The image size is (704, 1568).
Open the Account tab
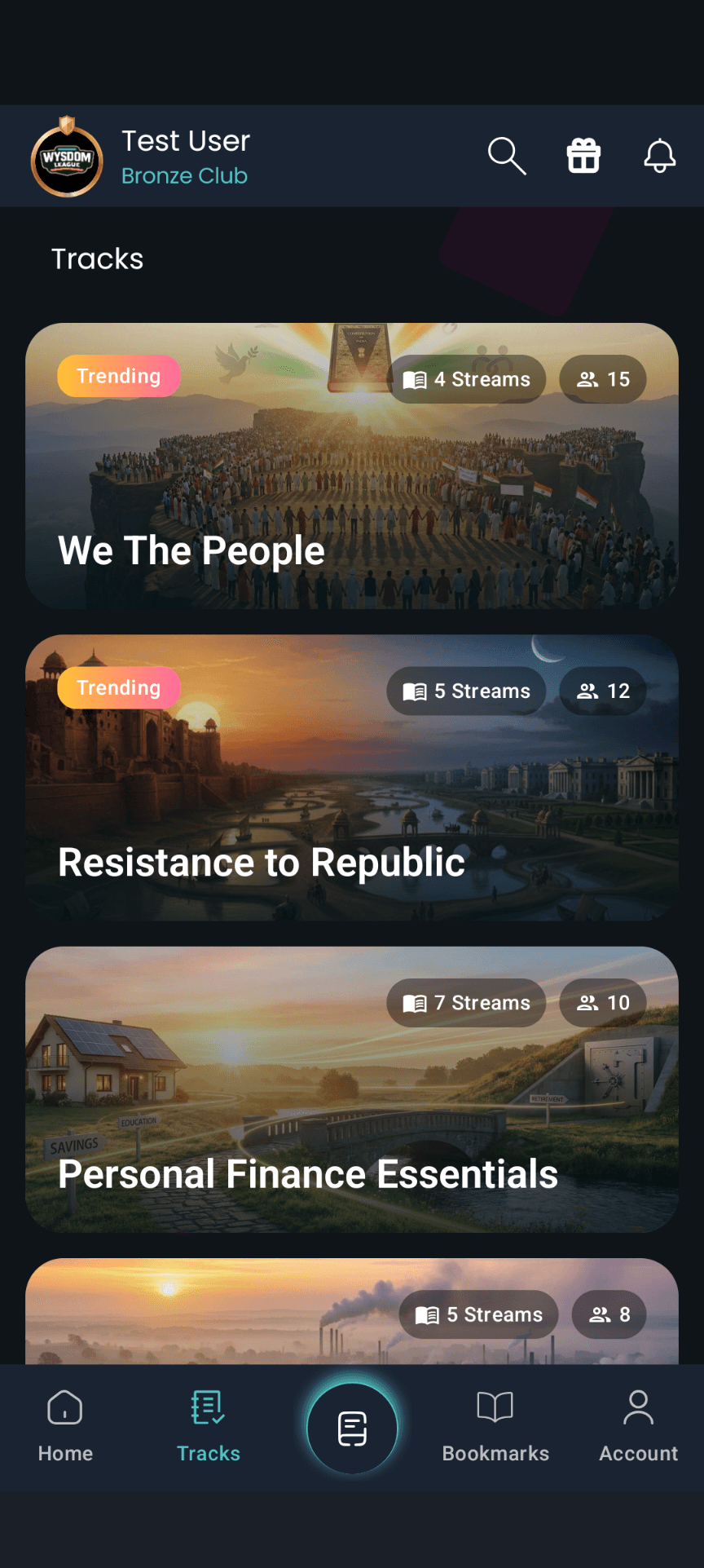click(x=638, y=1426)
